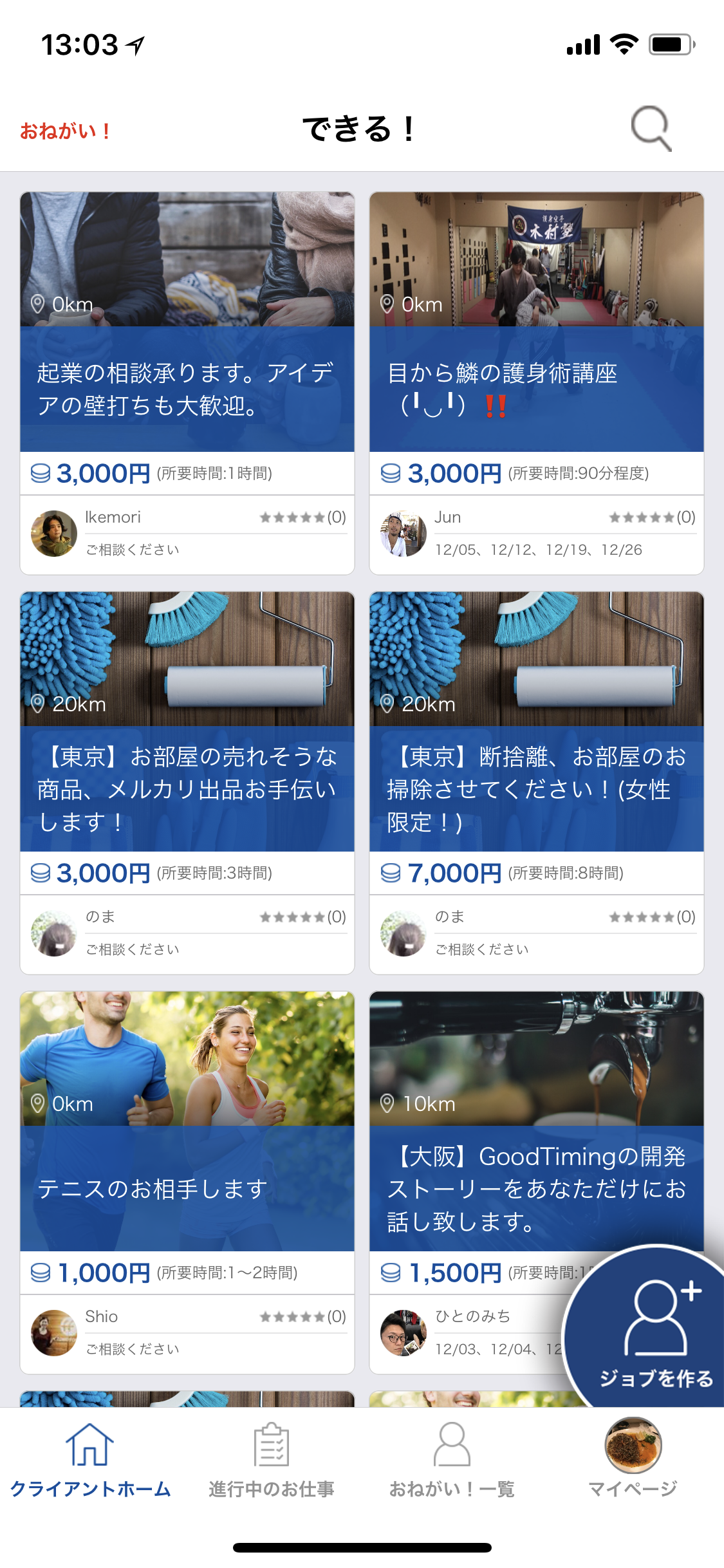Open the メルカリ出品お手伝い job card
The height and width of the screenshot is (1568, 724).
click(x=187, y=783)
